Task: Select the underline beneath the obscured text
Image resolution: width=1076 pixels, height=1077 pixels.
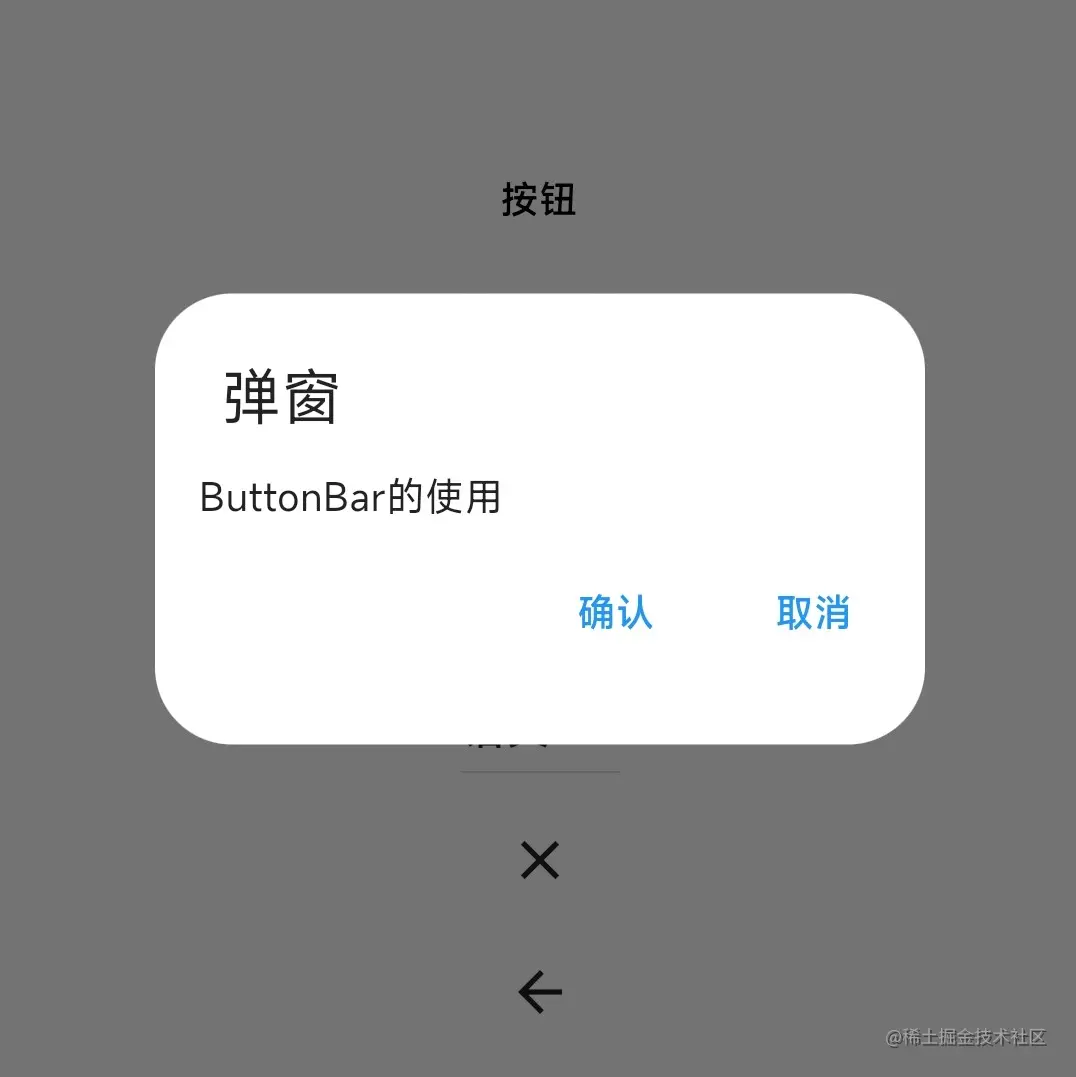Action: 540,771
